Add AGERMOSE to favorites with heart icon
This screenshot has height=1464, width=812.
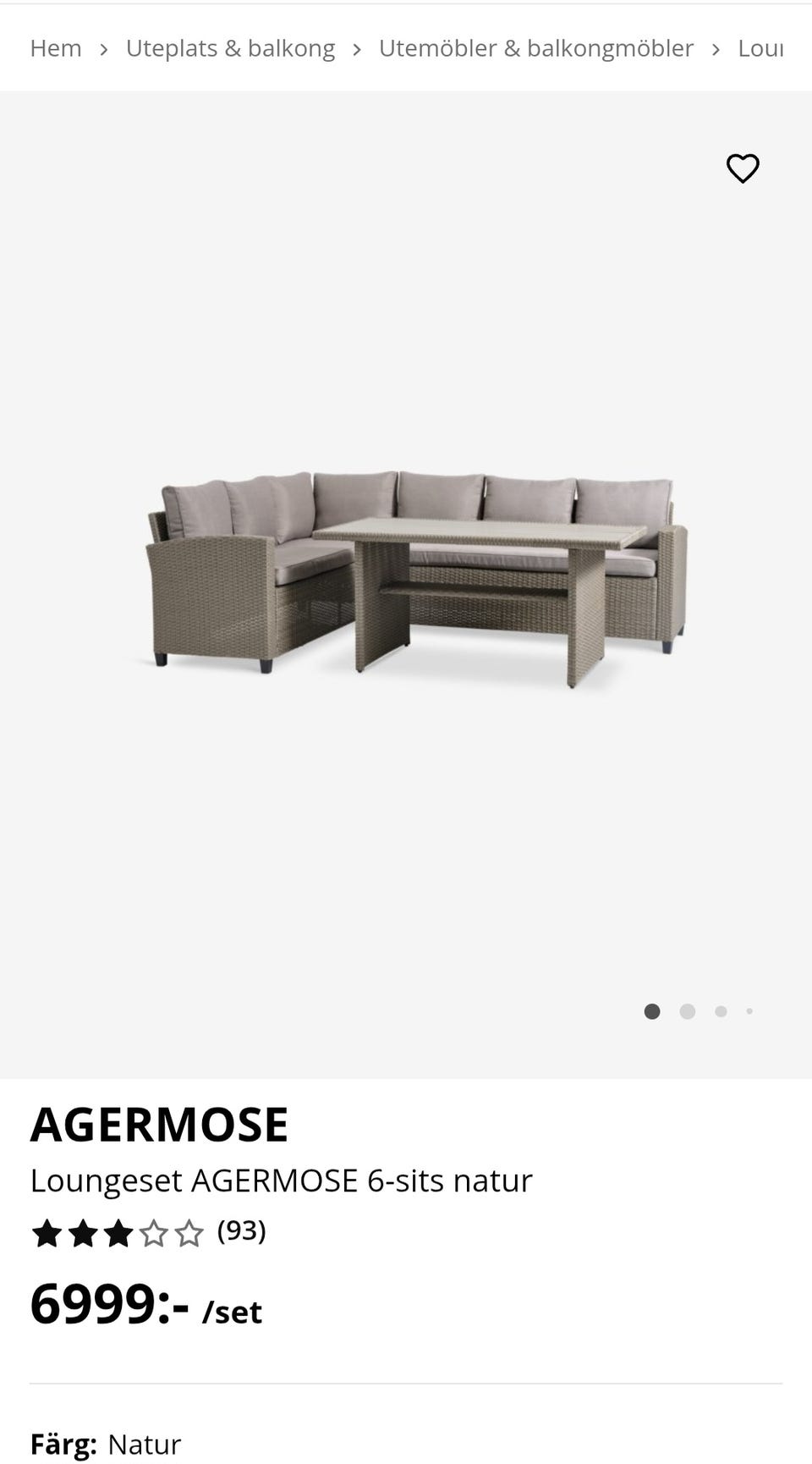tap(742, 168)
